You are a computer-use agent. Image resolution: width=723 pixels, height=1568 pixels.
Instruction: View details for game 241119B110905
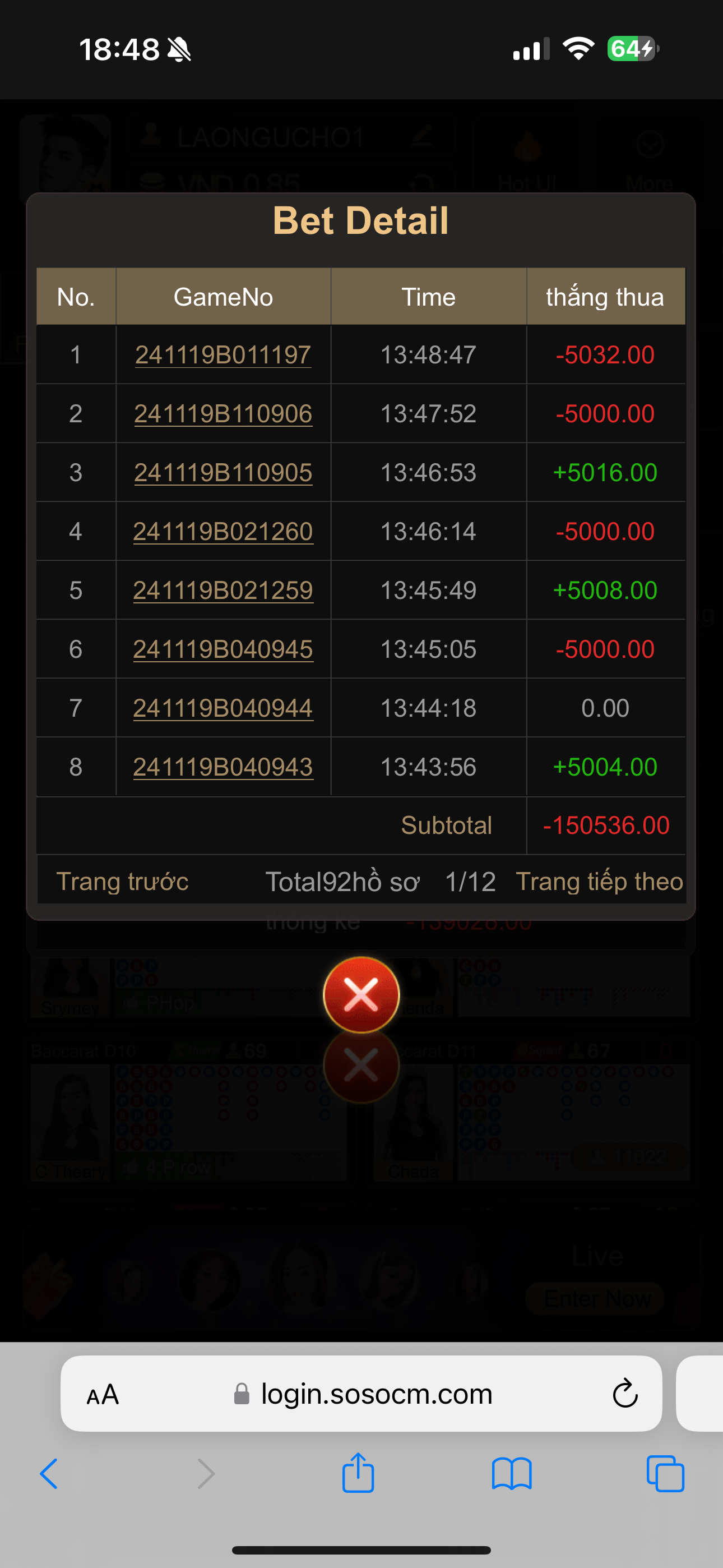coord(223,473)
